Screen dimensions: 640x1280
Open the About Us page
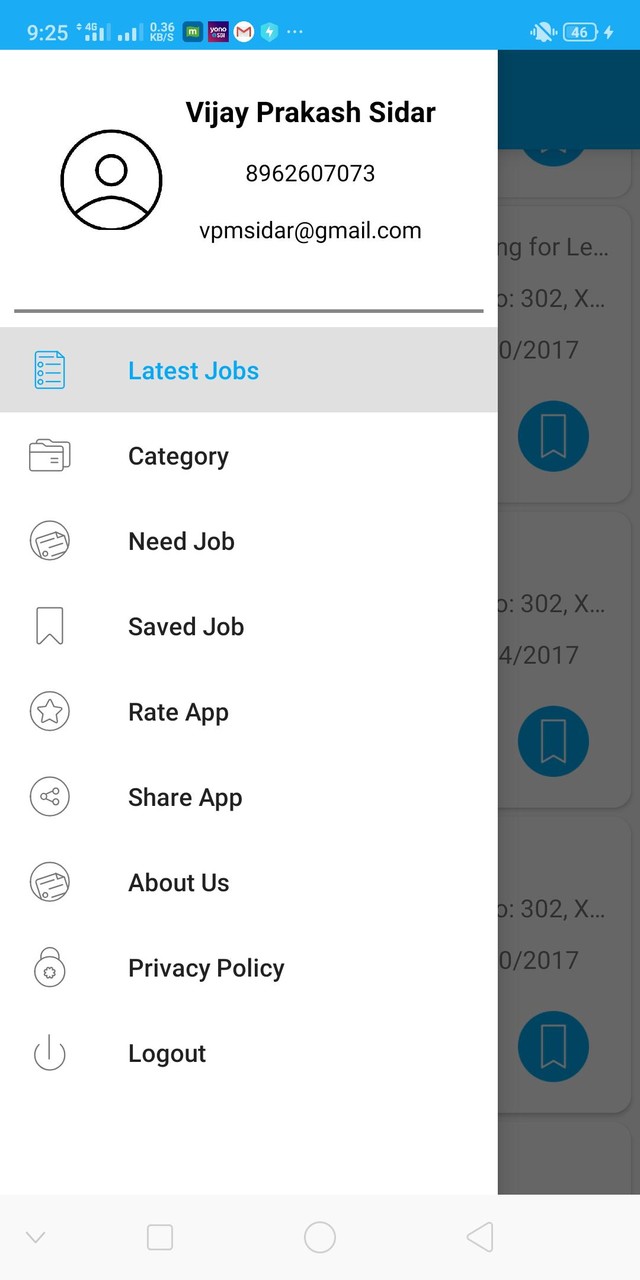pyautogui.click(x=178, y=883)
